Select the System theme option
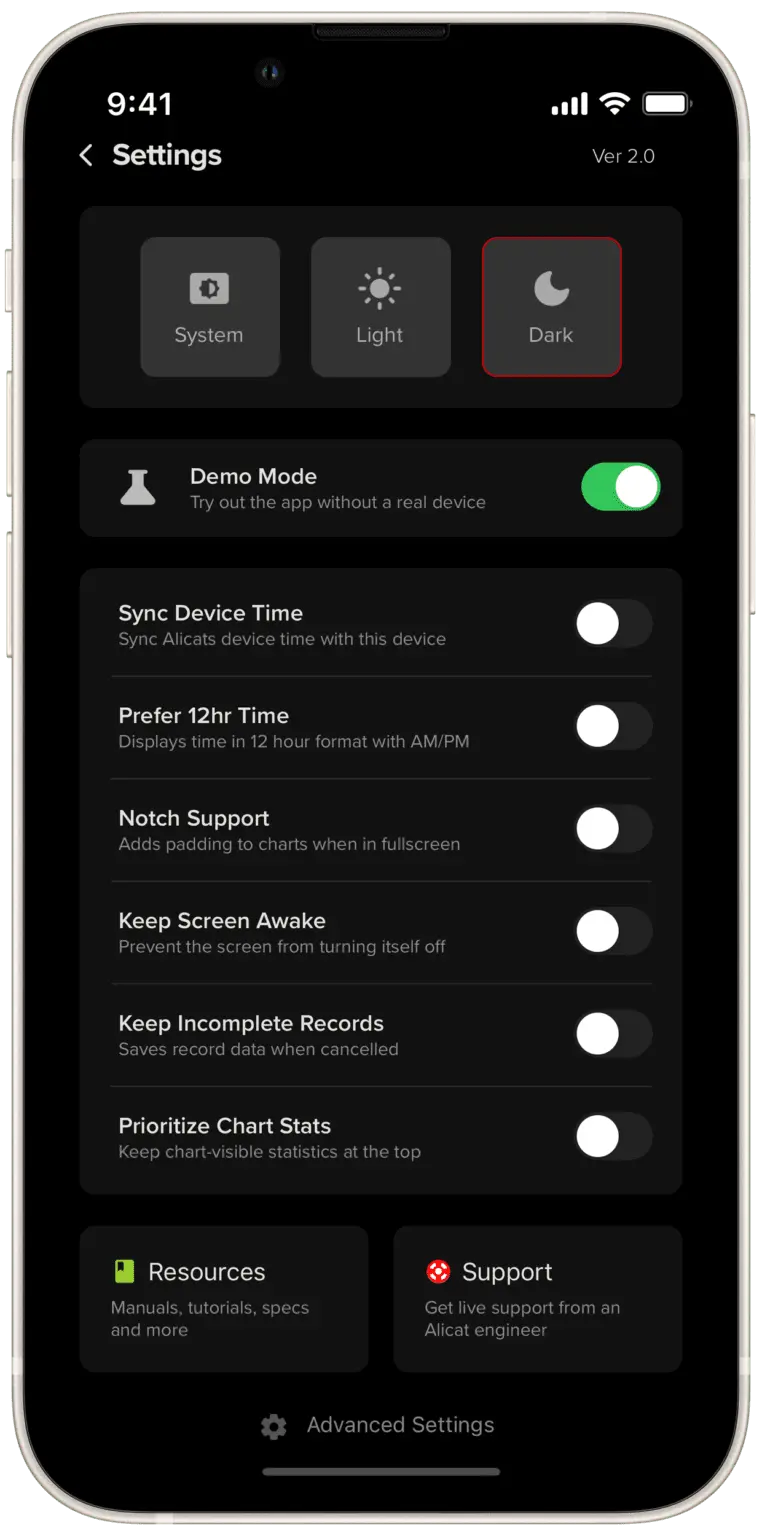Viewport: 762px width, 1536px height. coord(210,307)
